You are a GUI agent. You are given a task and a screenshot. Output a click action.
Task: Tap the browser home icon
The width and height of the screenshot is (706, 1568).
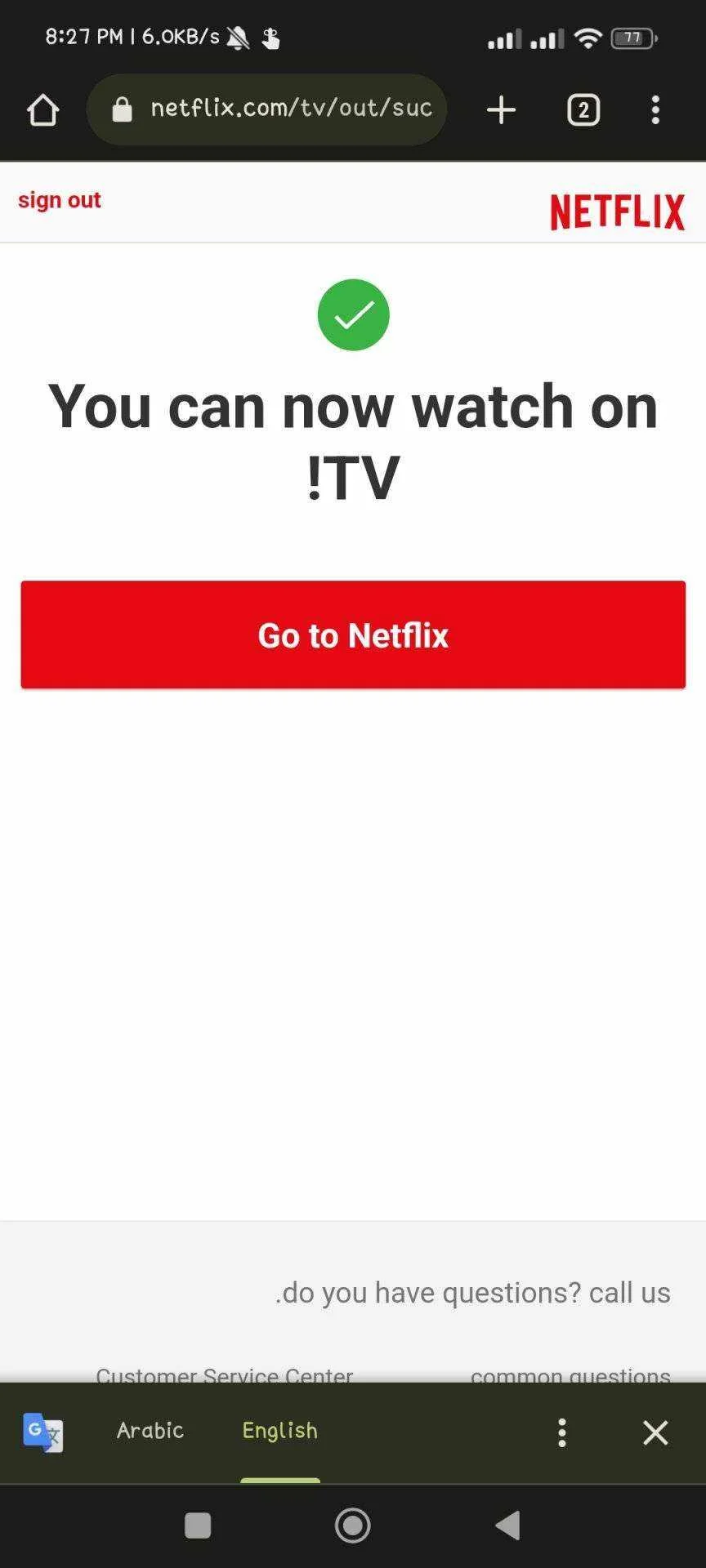tap(43, 110)
